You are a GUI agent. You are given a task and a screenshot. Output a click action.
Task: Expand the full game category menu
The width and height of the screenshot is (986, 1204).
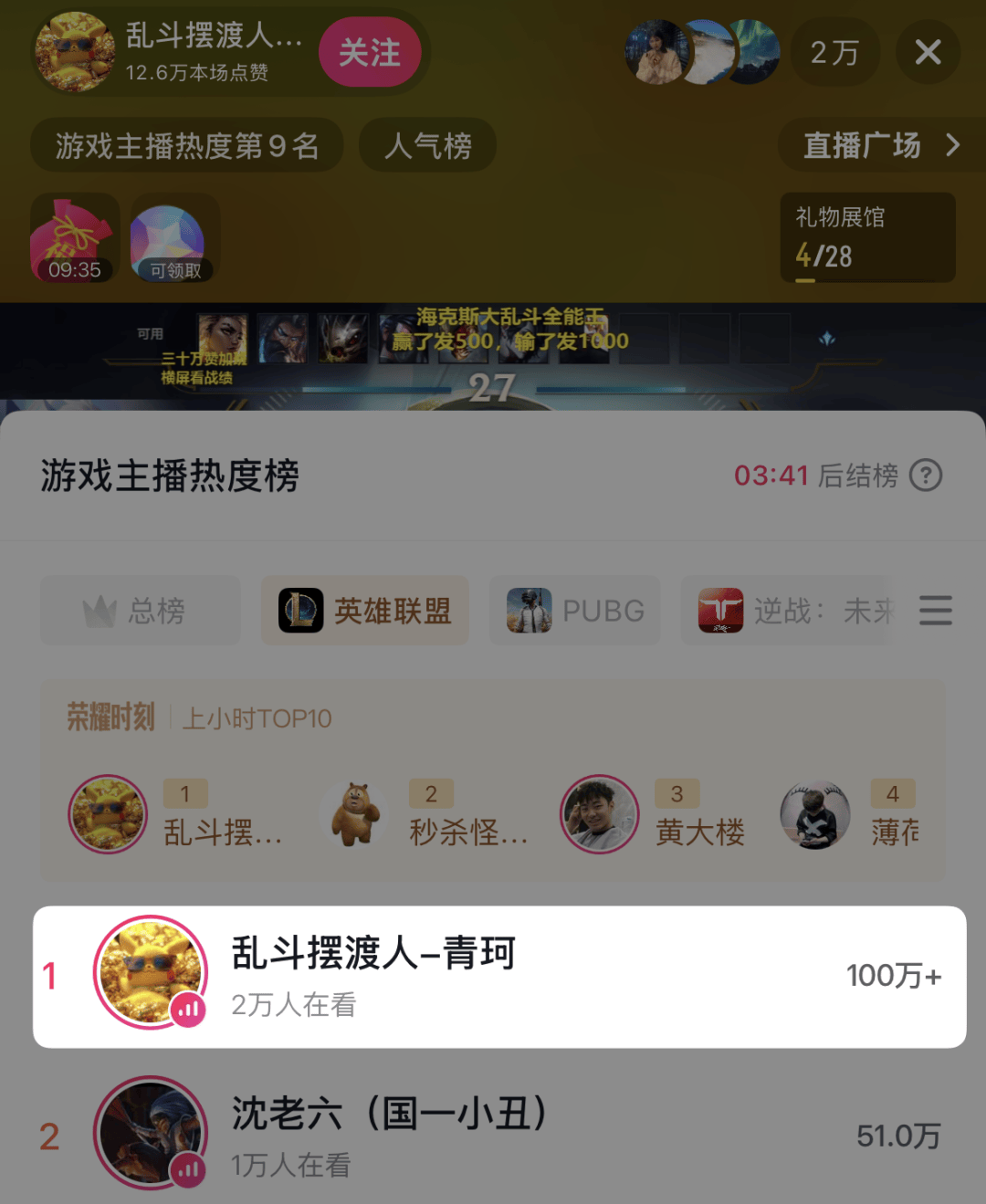click(x=936, y=611)
